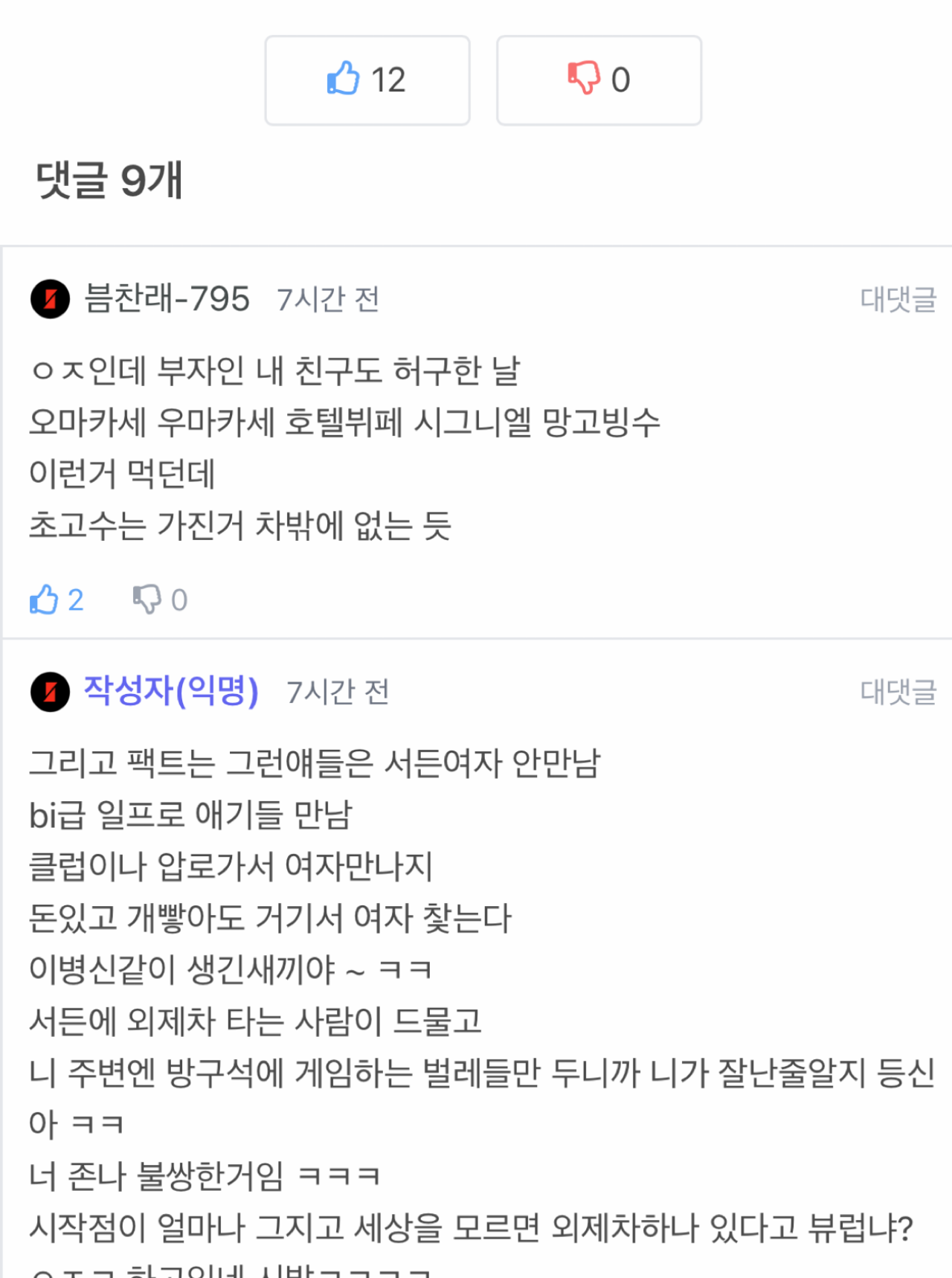Tap 대댓글 on 작성자(익명)'s comment
952x1278 pixels.
(898, 692)
